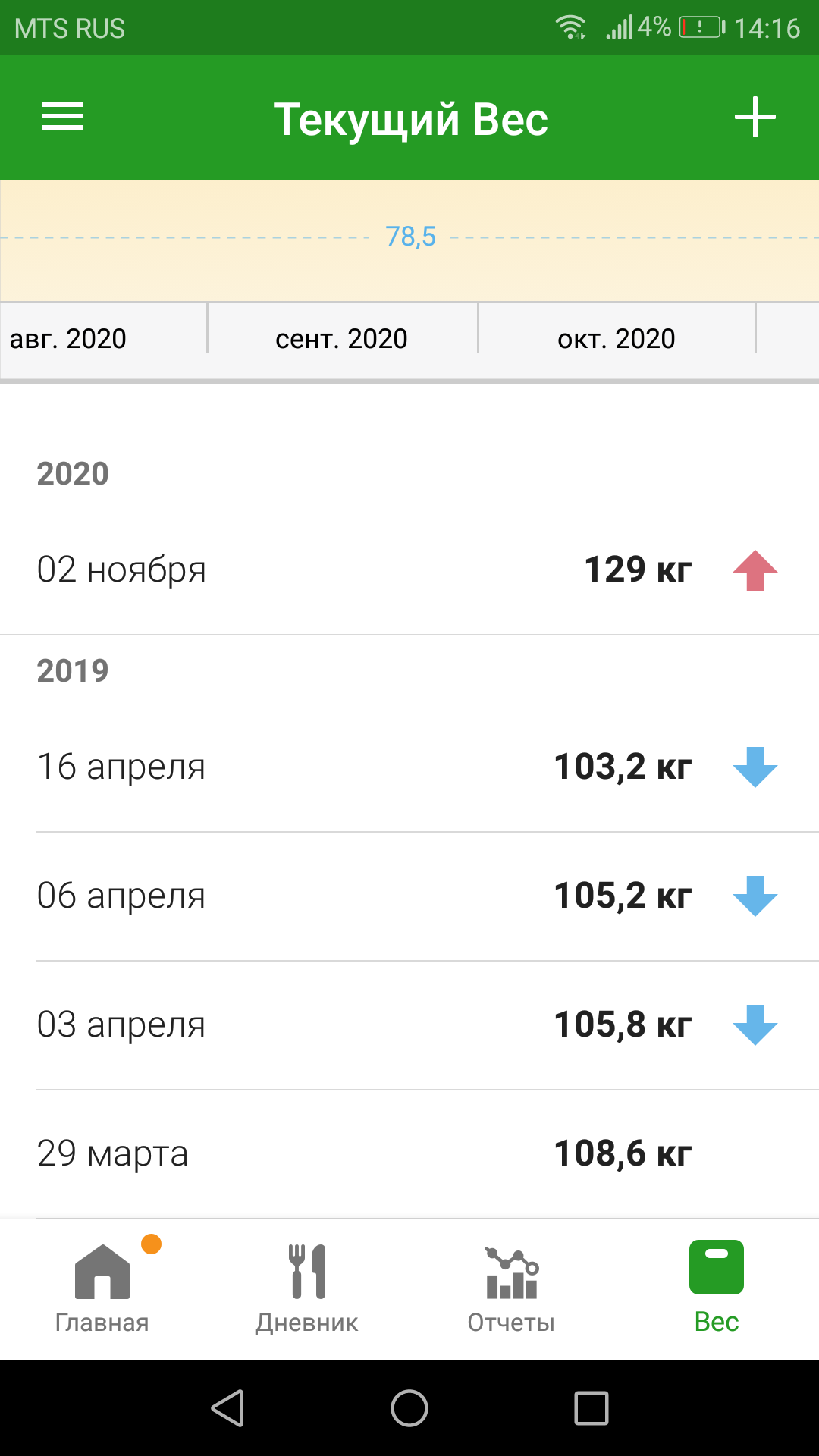819x1456 pixels.
Task: Open the hamburger drawer menu
Action: (62, 118)
